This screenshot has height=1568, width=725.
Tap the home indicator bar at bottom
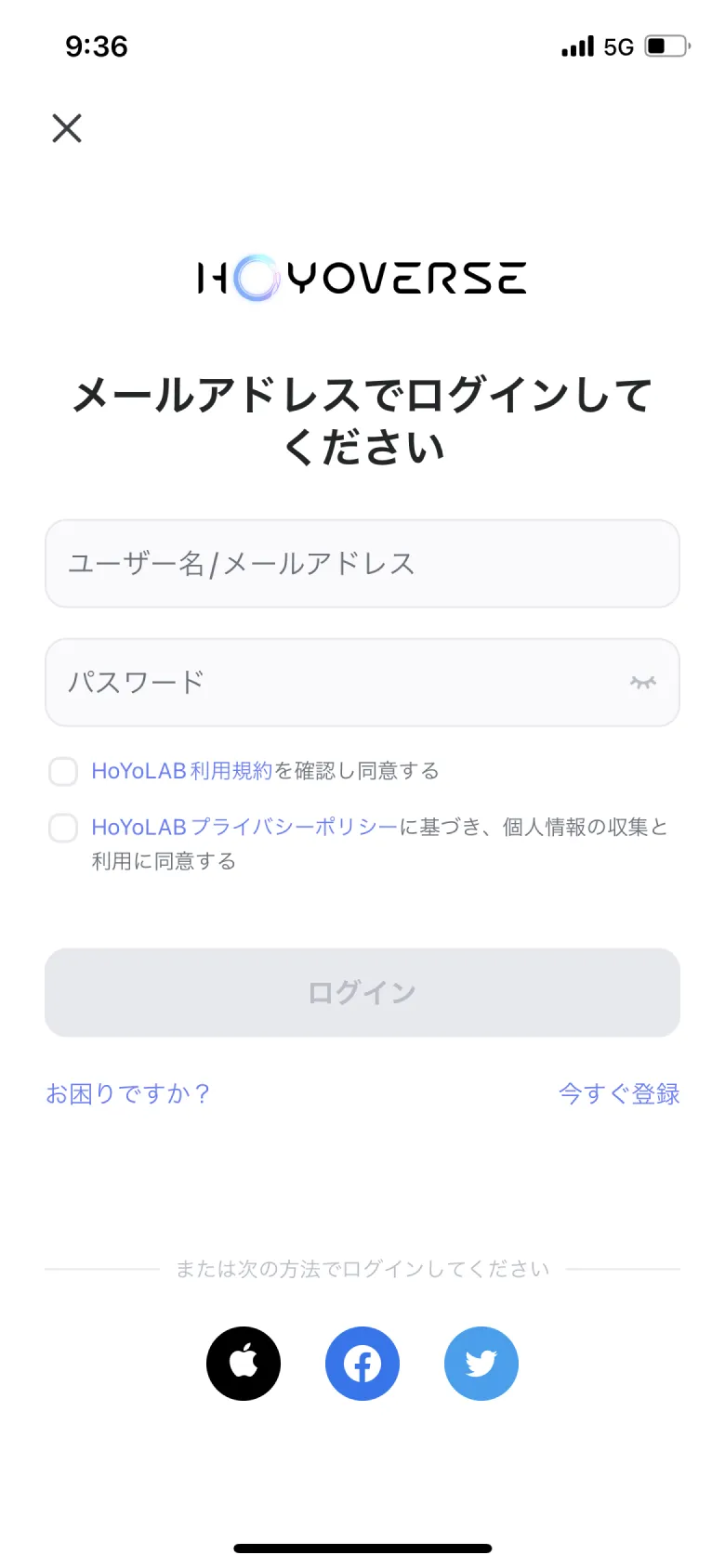pos(362,1547)
